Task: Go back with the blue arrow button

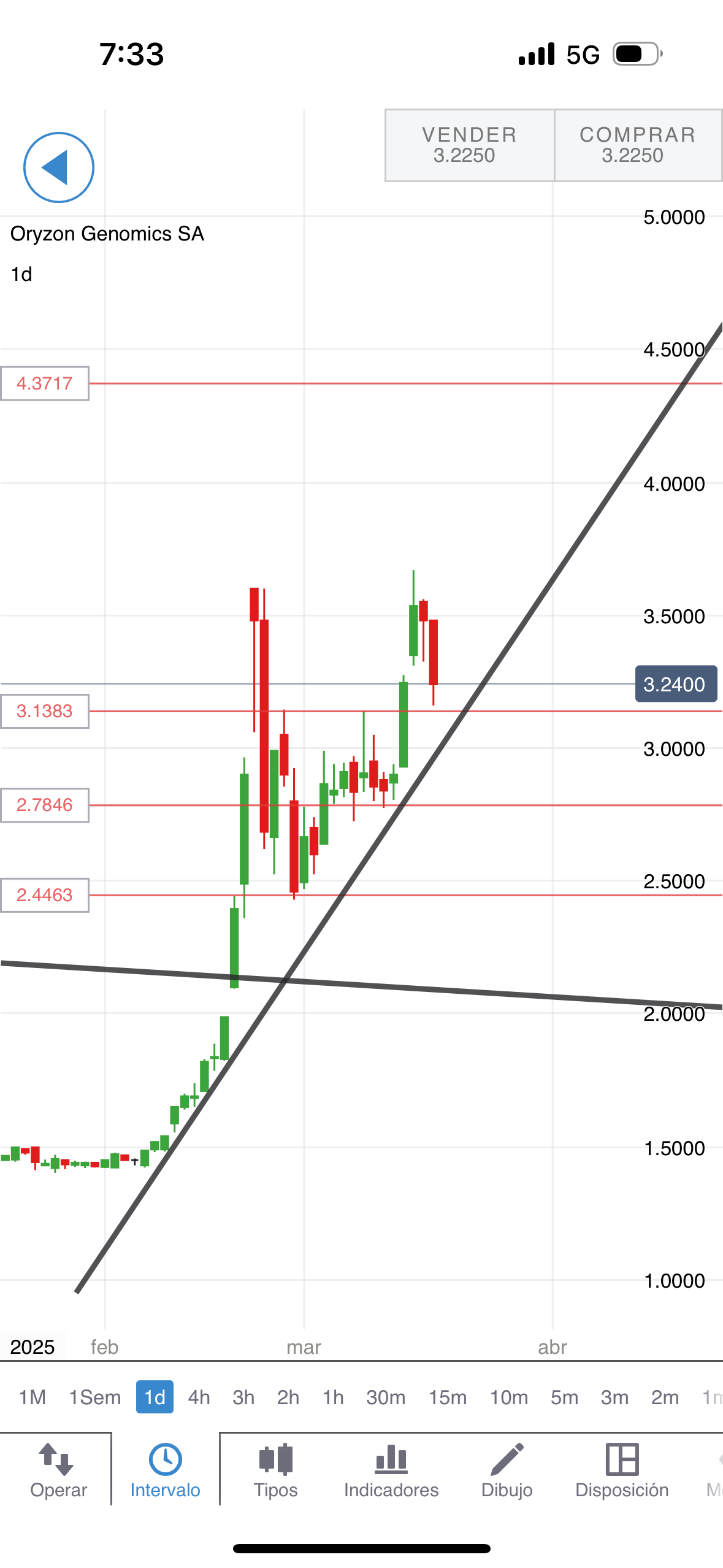Action: point(59,167)
